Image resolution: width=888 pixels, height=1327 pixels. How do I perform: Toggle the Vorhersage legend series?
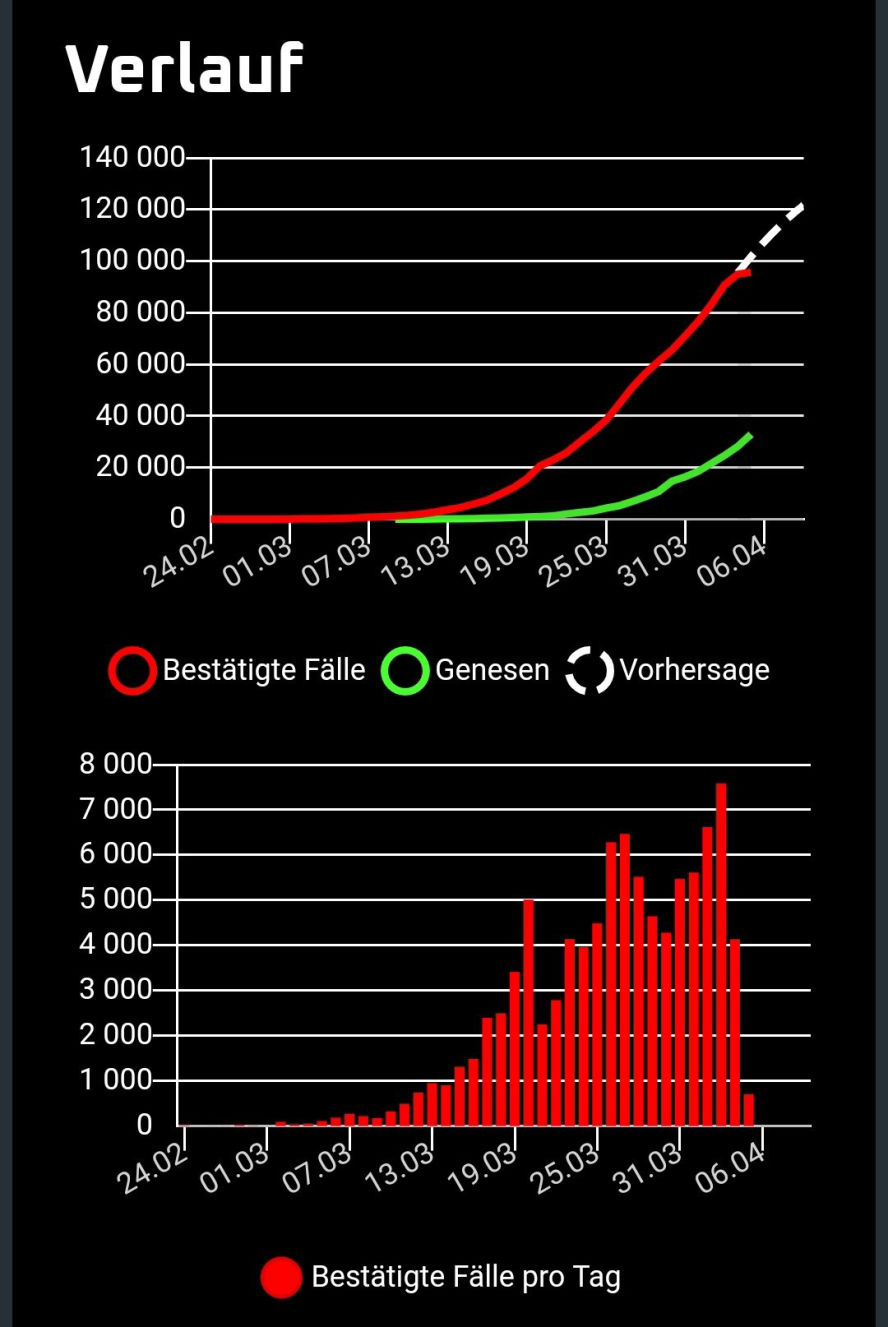(x=670, y=670)
